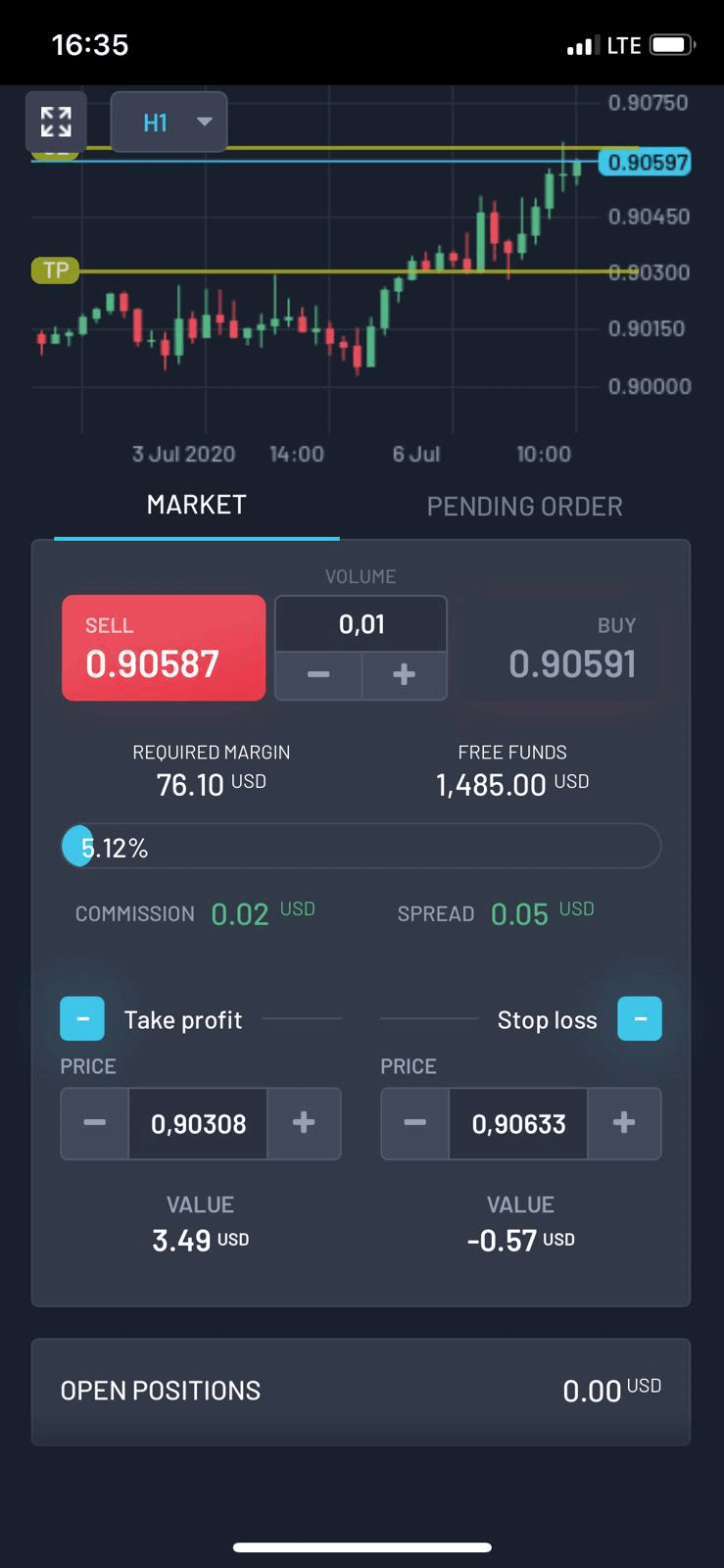
Task: Increase trade volume with the plus stepper
Action: tap(404, 676)
